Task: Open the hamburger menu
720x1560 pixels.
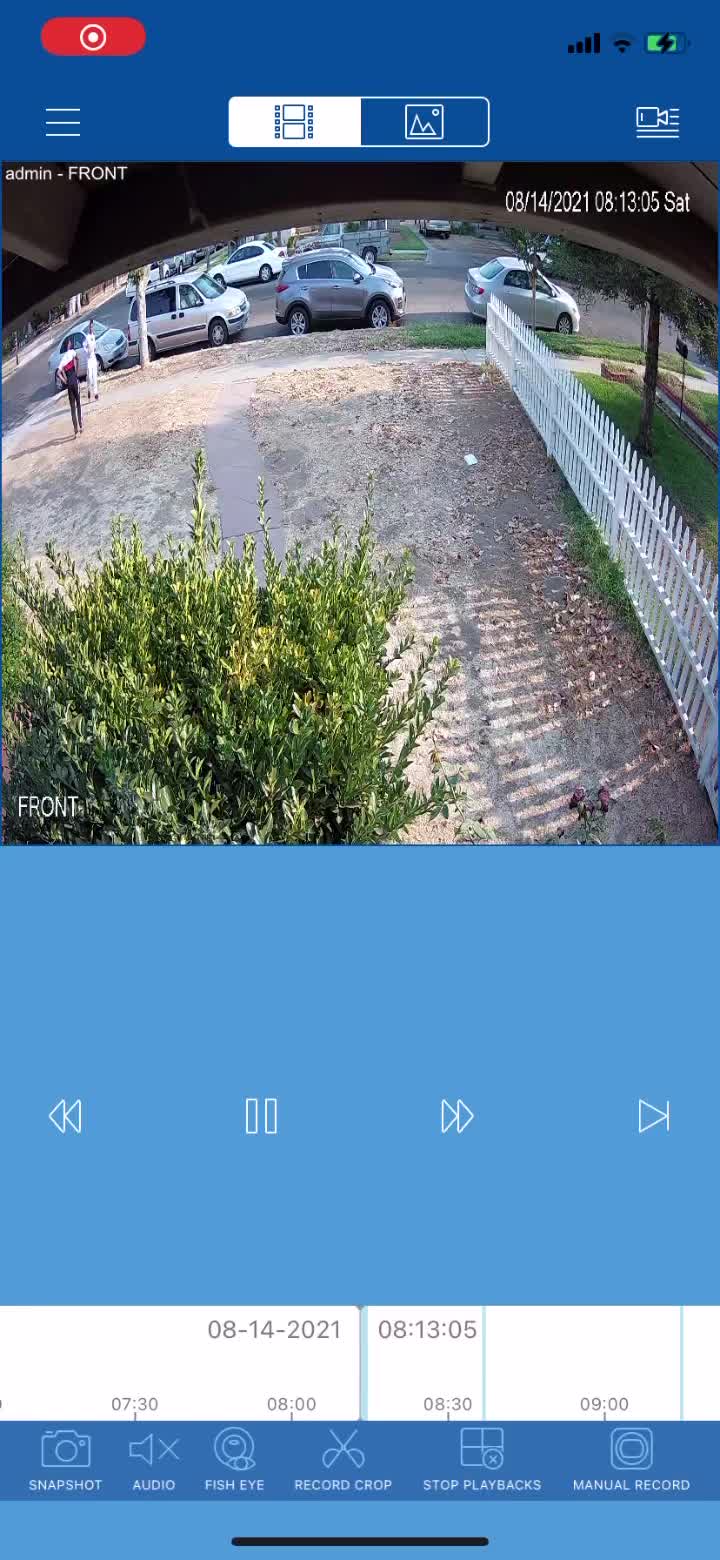Action: pos(63,122)
